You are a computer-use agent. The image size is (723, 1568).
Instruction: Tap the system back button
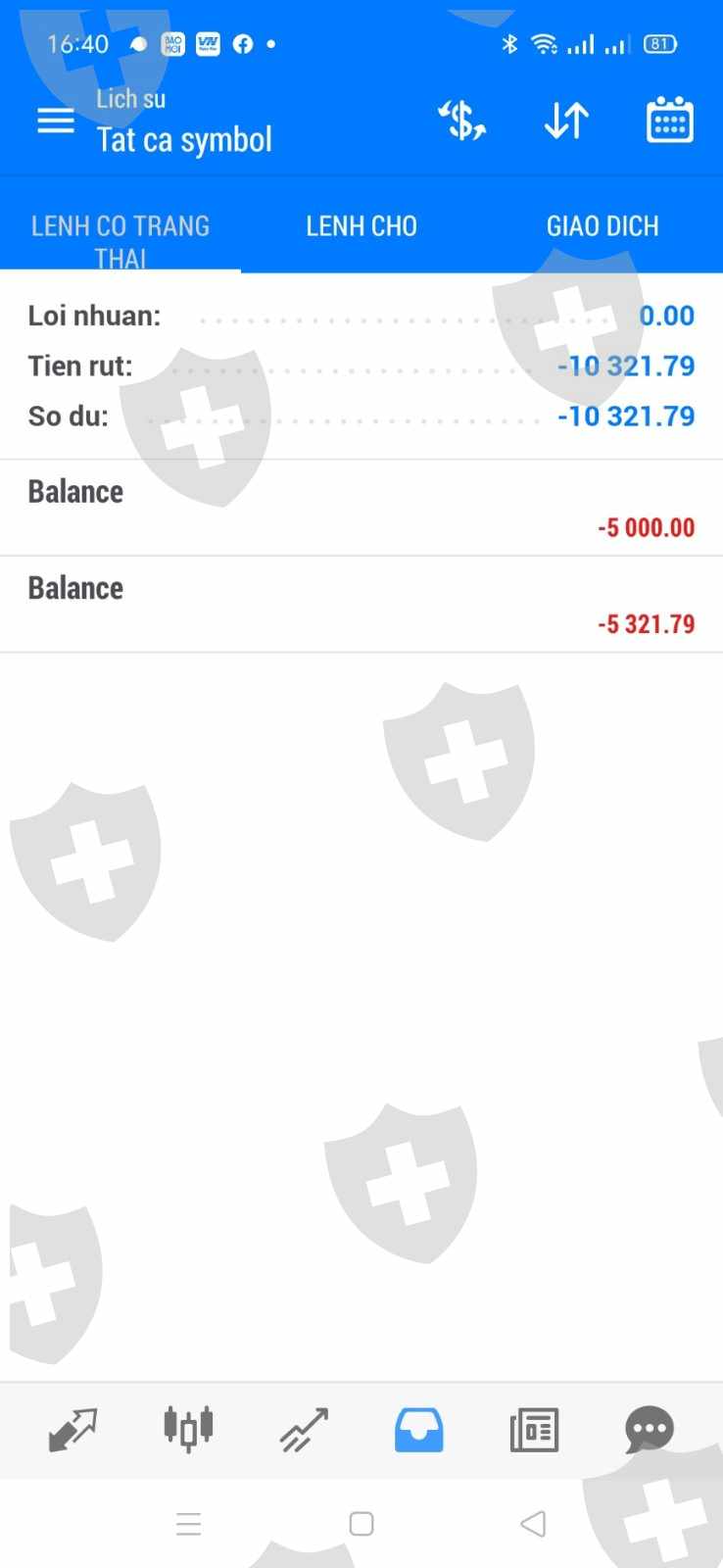tap(533, 1524)
